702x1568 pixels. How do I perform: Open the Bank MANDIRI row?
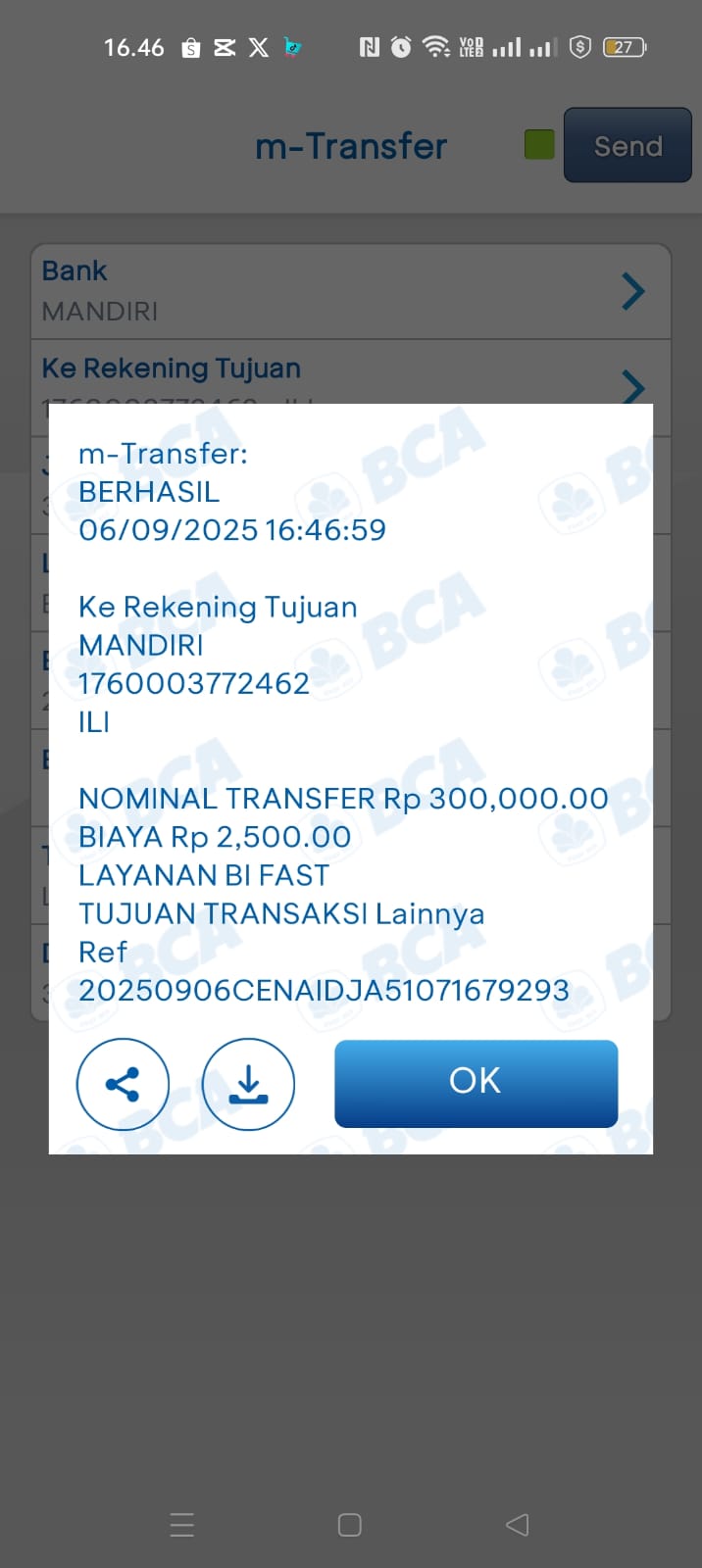(350, 291)
